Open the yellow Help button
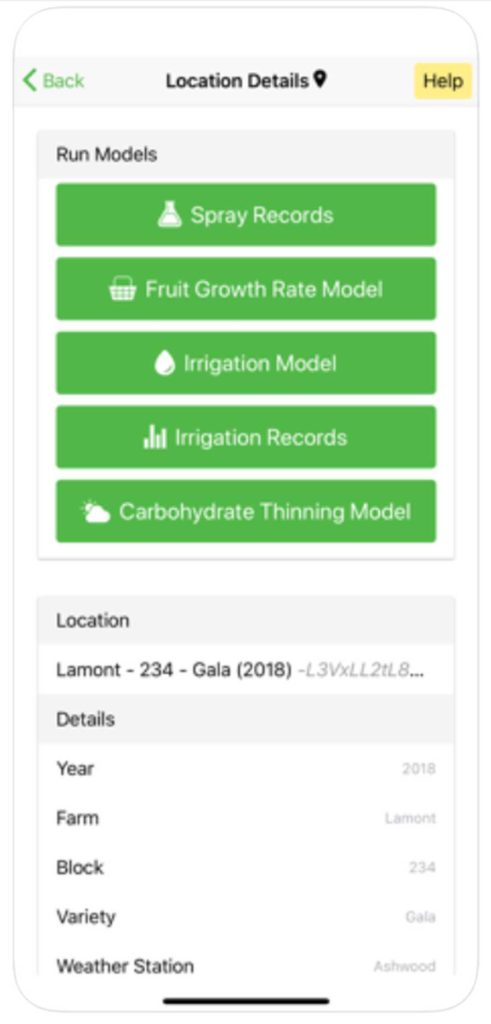 [443, 81]
